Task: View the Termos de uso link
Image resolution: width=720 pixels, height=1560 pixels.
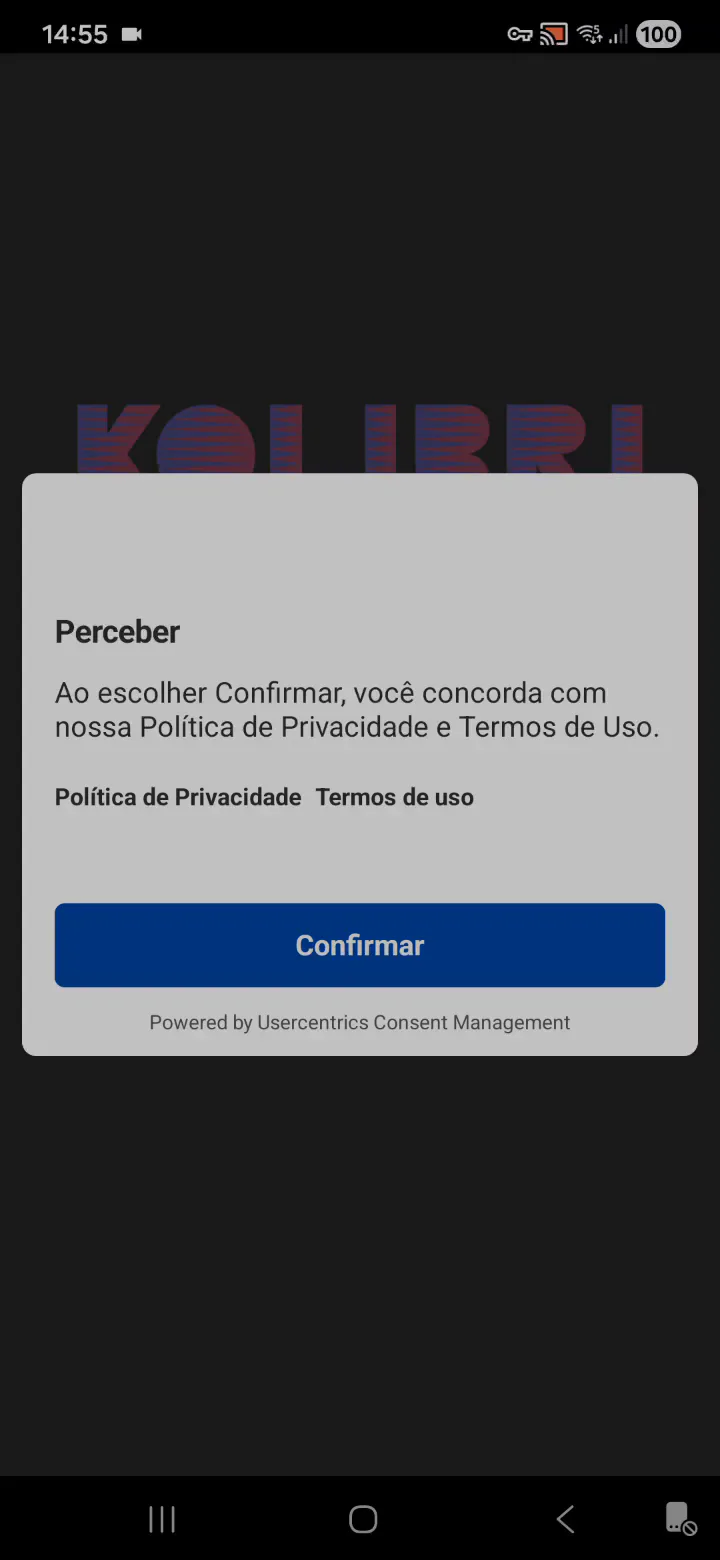Action: coord(395,797)
